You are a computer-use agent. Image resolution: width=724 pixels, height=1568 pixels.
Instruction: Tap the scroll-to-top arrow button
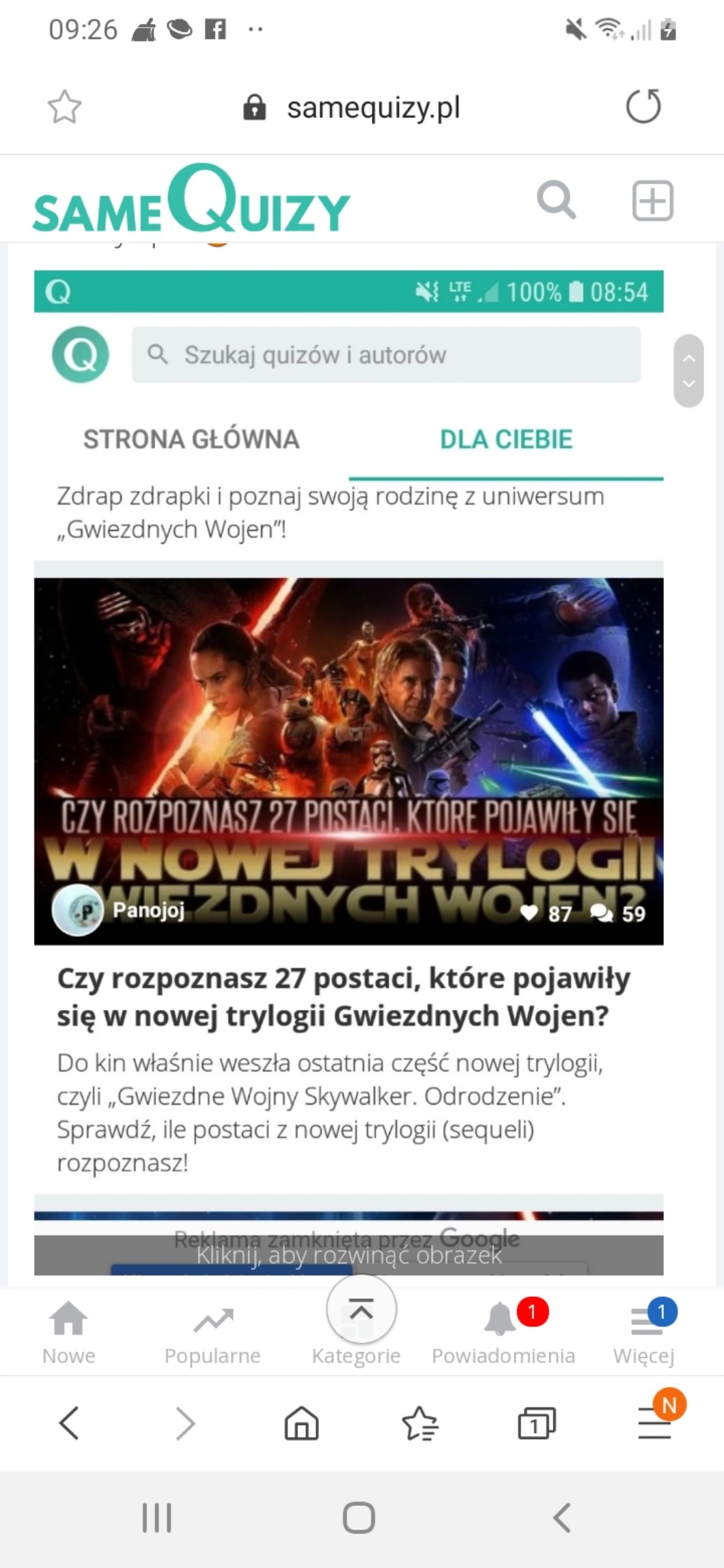point(361,1309)
